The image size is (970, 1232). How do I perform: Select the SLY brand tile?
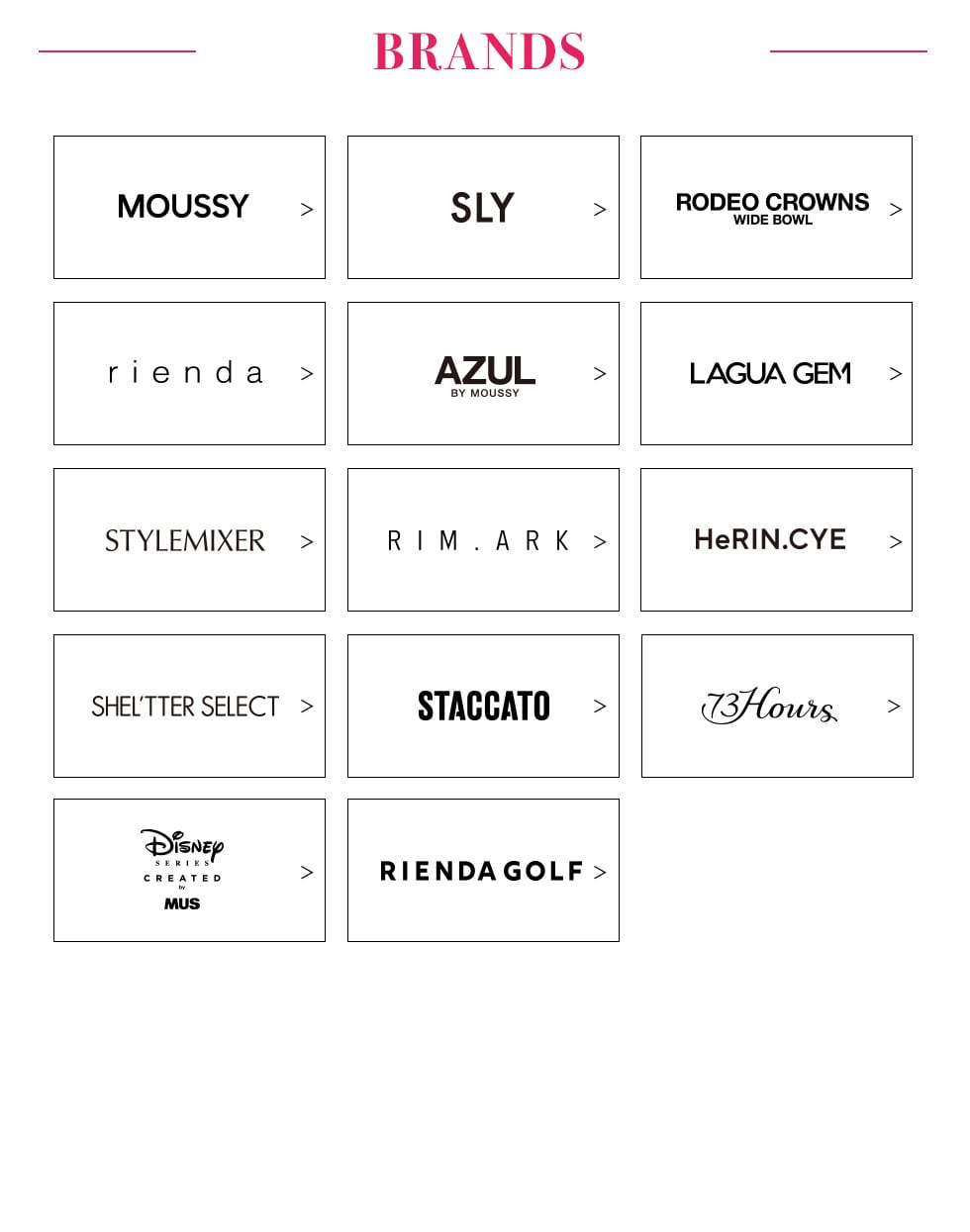(x=483, y=207)
